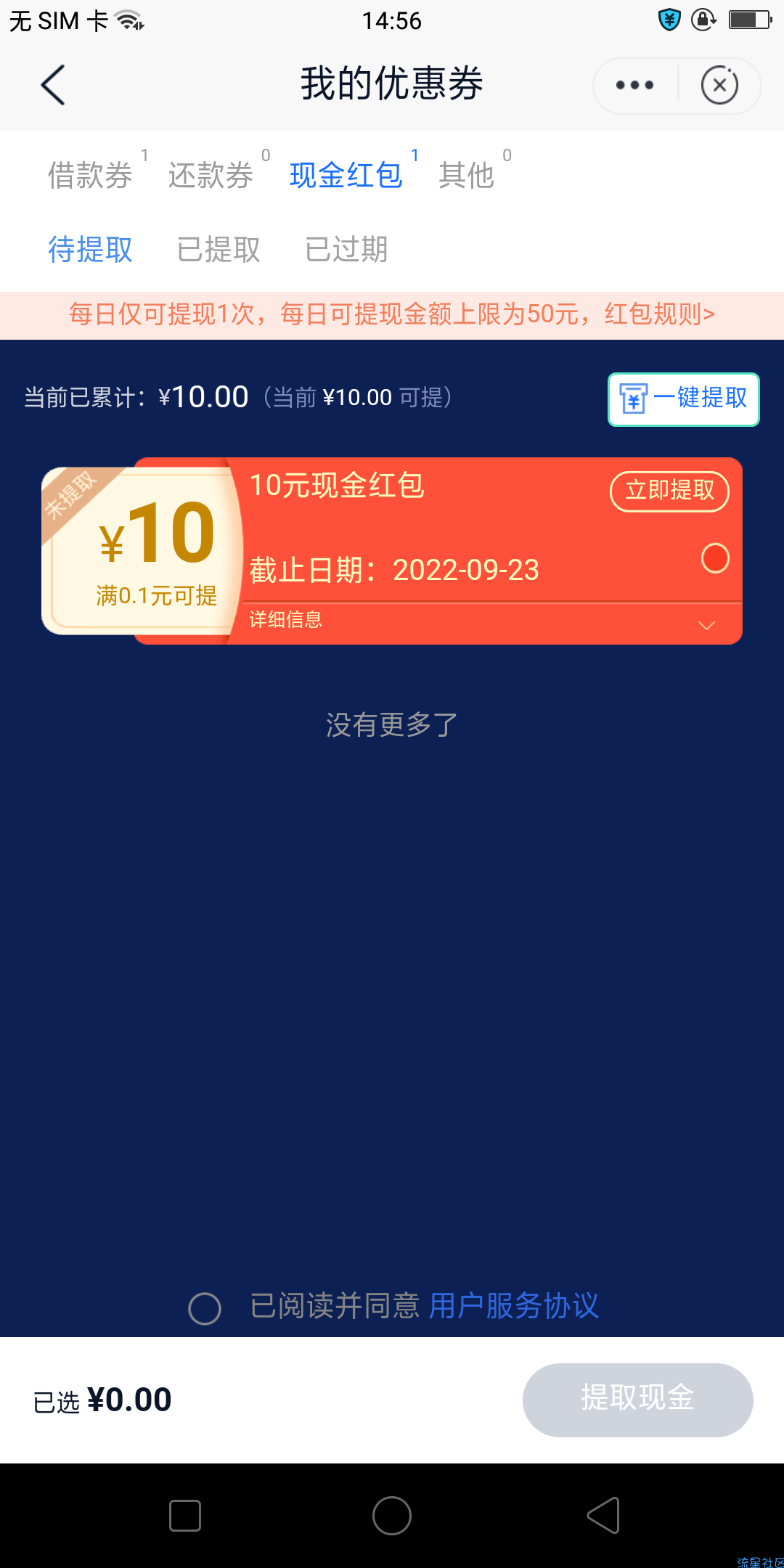Open the 红包规则 link in the banner

click(660, 314)
